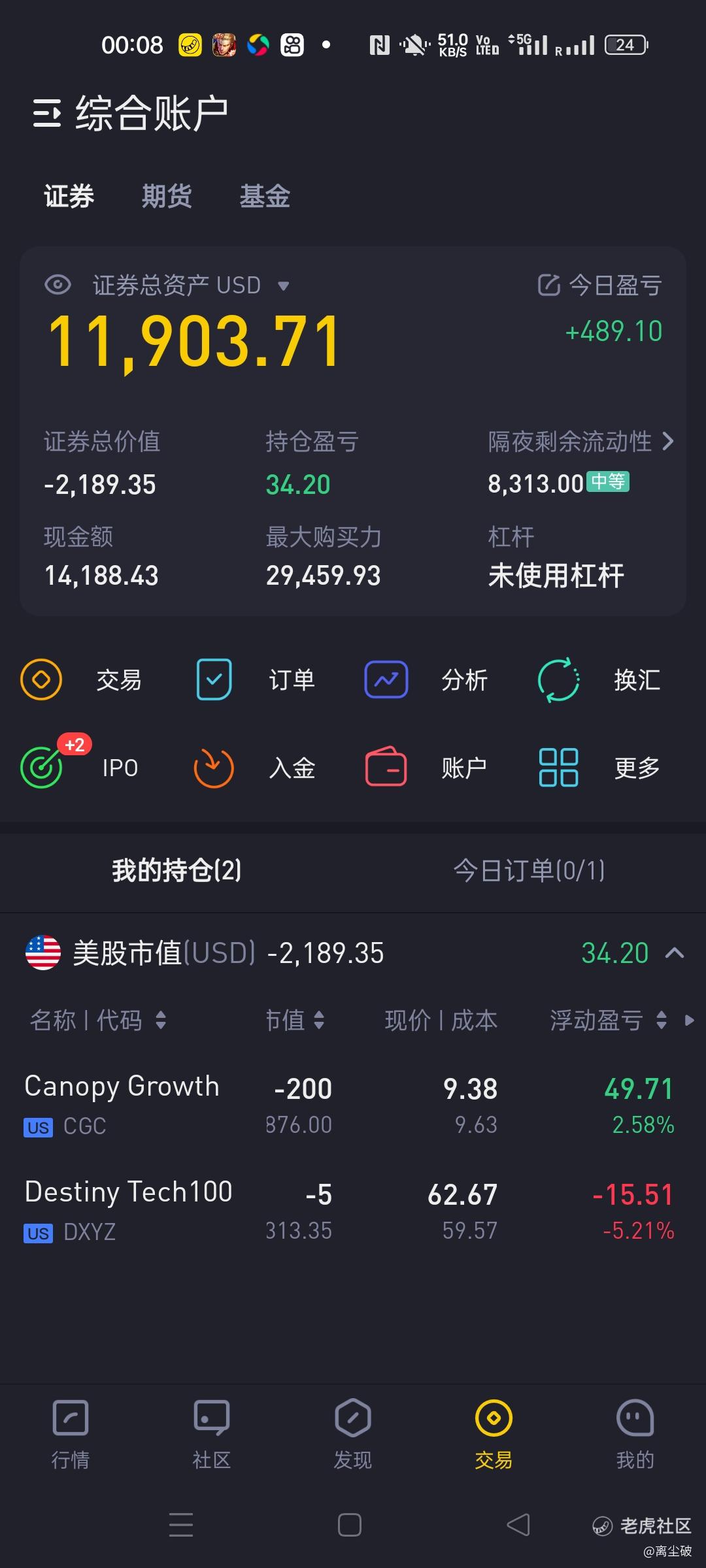Collapse the 美股市值 holdings section

[675, 953]
